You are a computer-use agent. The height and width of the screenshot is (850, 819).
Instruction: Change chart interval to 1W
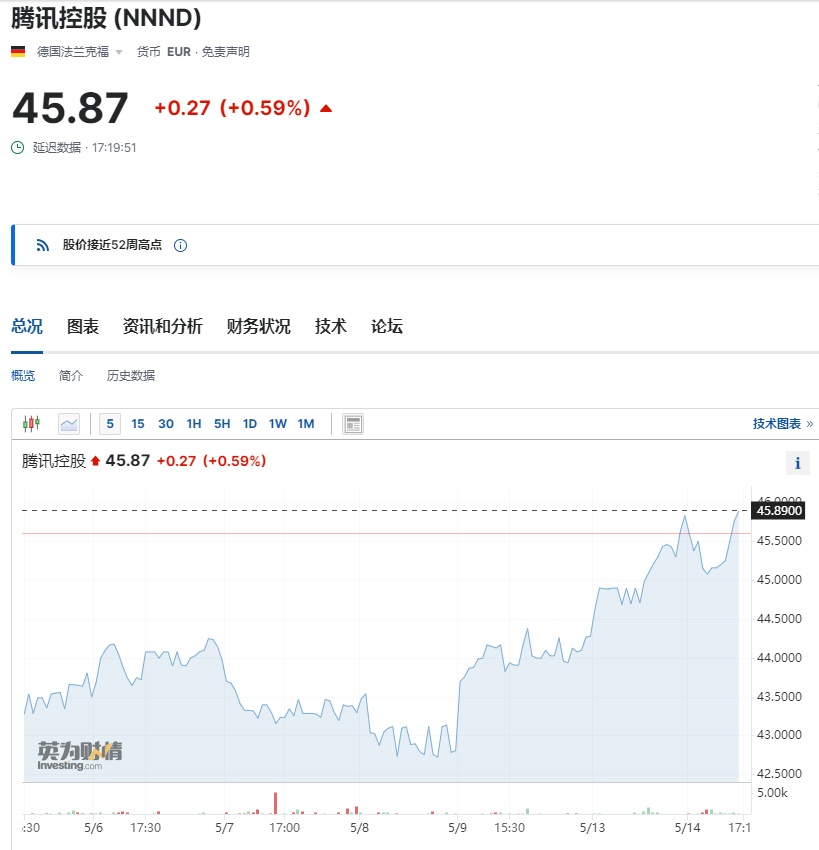coord(278,424)
